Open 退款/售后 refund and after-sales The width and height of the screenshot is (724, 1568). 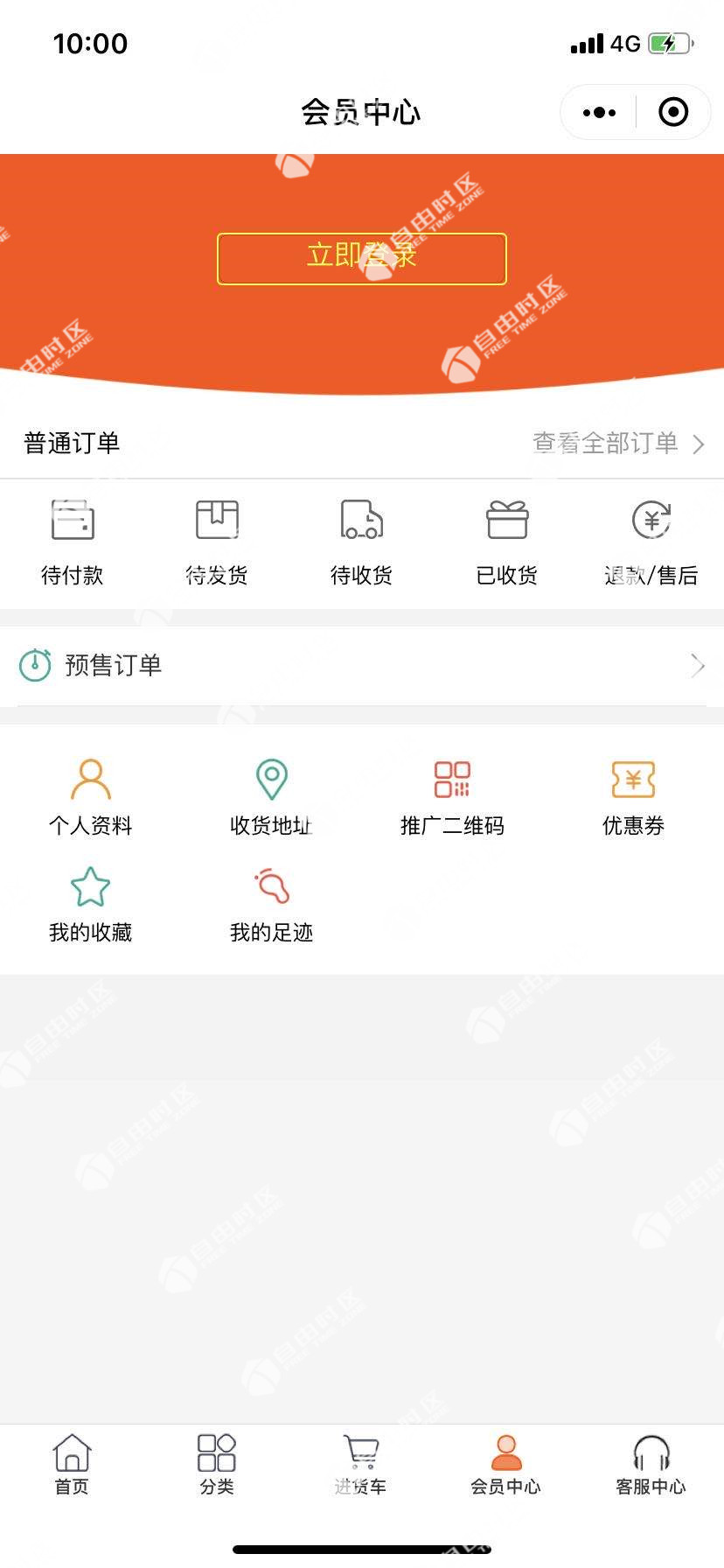[x=651, y=542]
